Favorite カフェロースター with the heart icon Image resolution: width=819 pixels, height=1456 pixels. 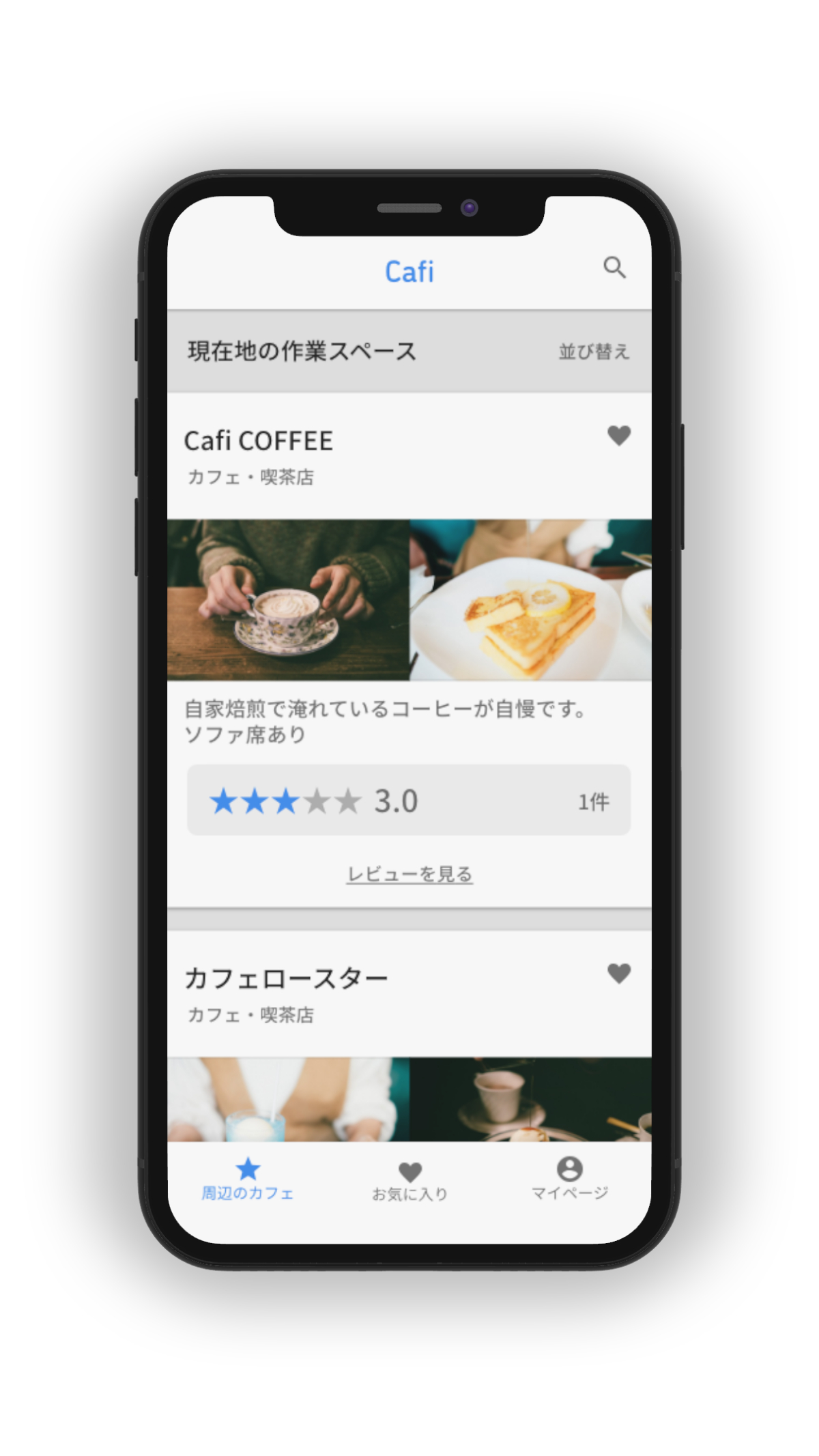(x=618, y=973)
